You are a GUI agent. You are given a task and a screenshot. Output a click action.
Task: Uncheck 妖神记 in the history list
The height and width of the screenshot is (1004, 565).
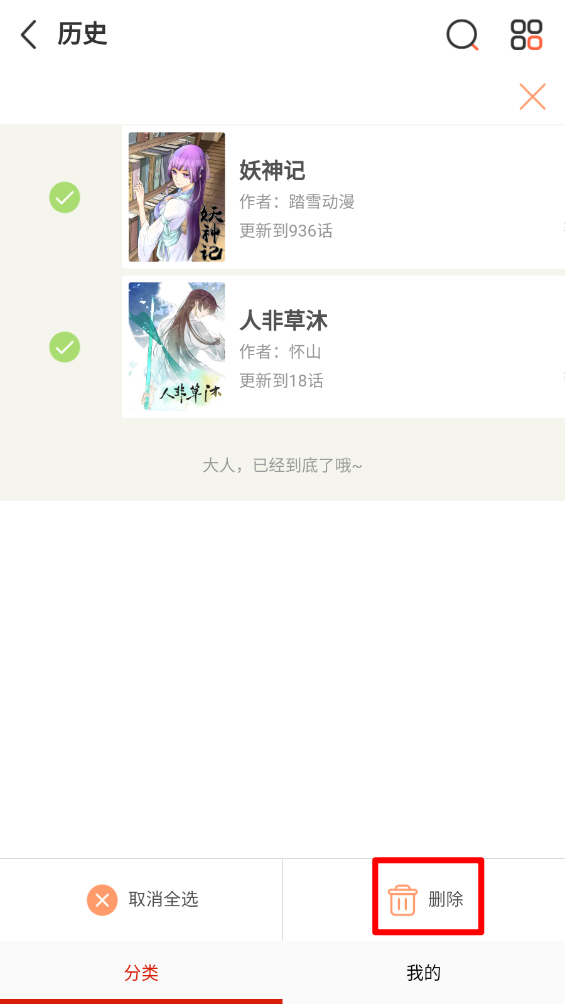point(65,197)
